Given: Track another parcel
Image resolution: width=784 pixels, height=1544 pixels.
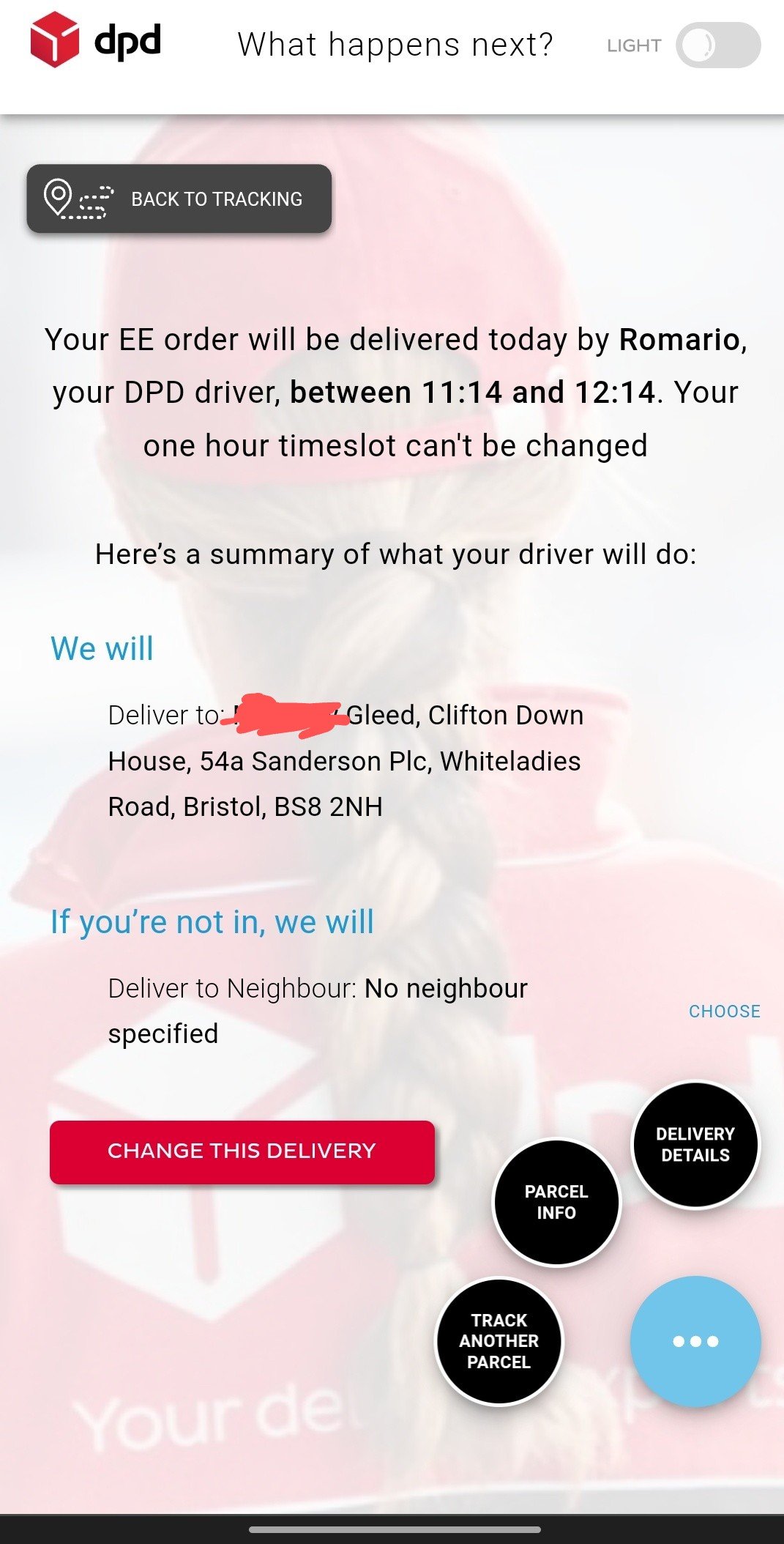Looking at the screenshot, I should click(x=499, y=1340).
